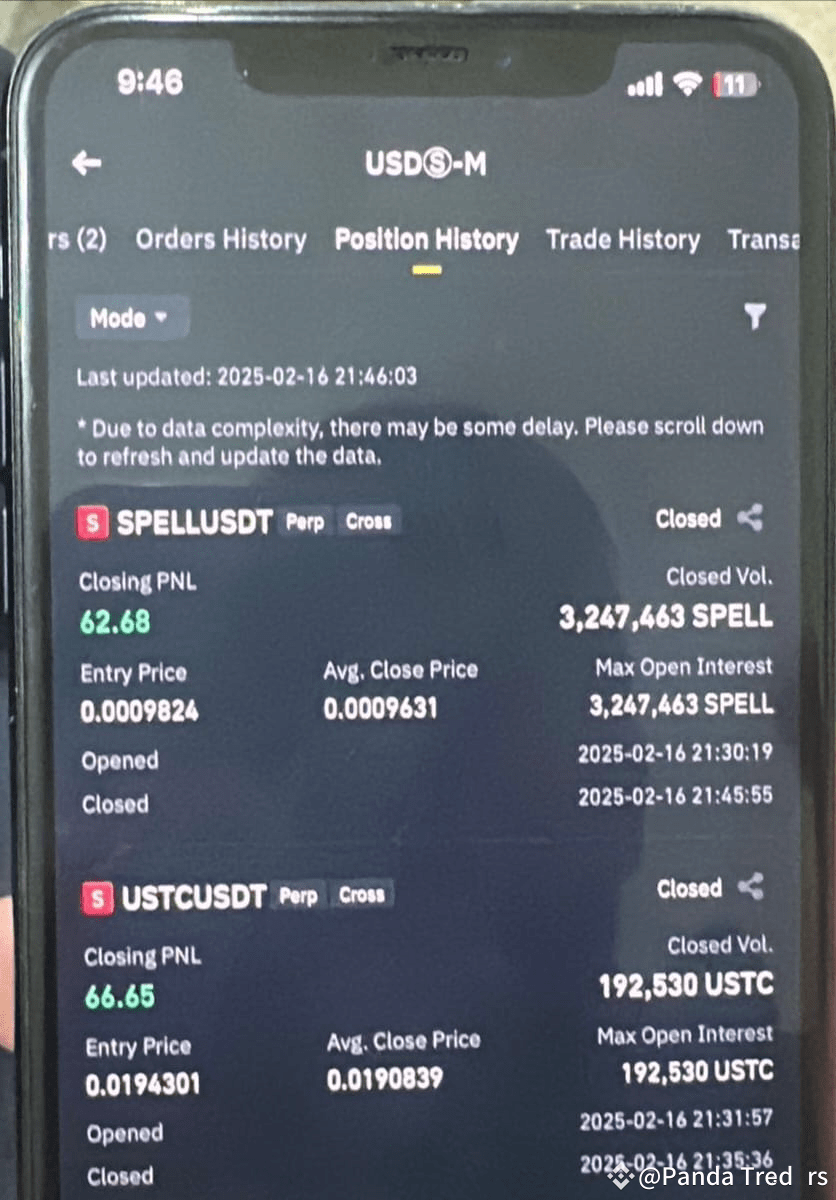Tap the USDⓈ-M title header
The image size is (836, 1200).
tap(424, 164)
